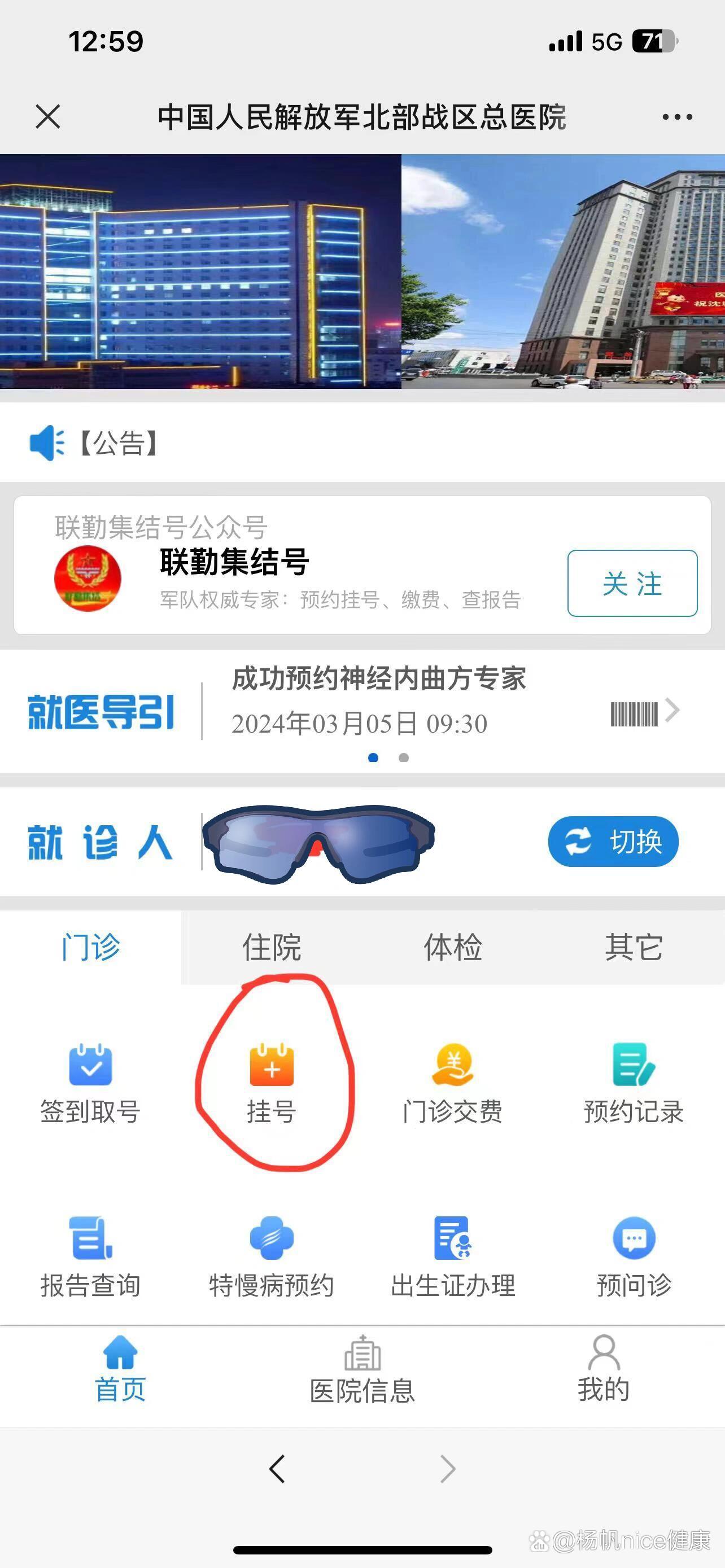
Task: Switch to the 体检 tab
Action: coord(452,947)
